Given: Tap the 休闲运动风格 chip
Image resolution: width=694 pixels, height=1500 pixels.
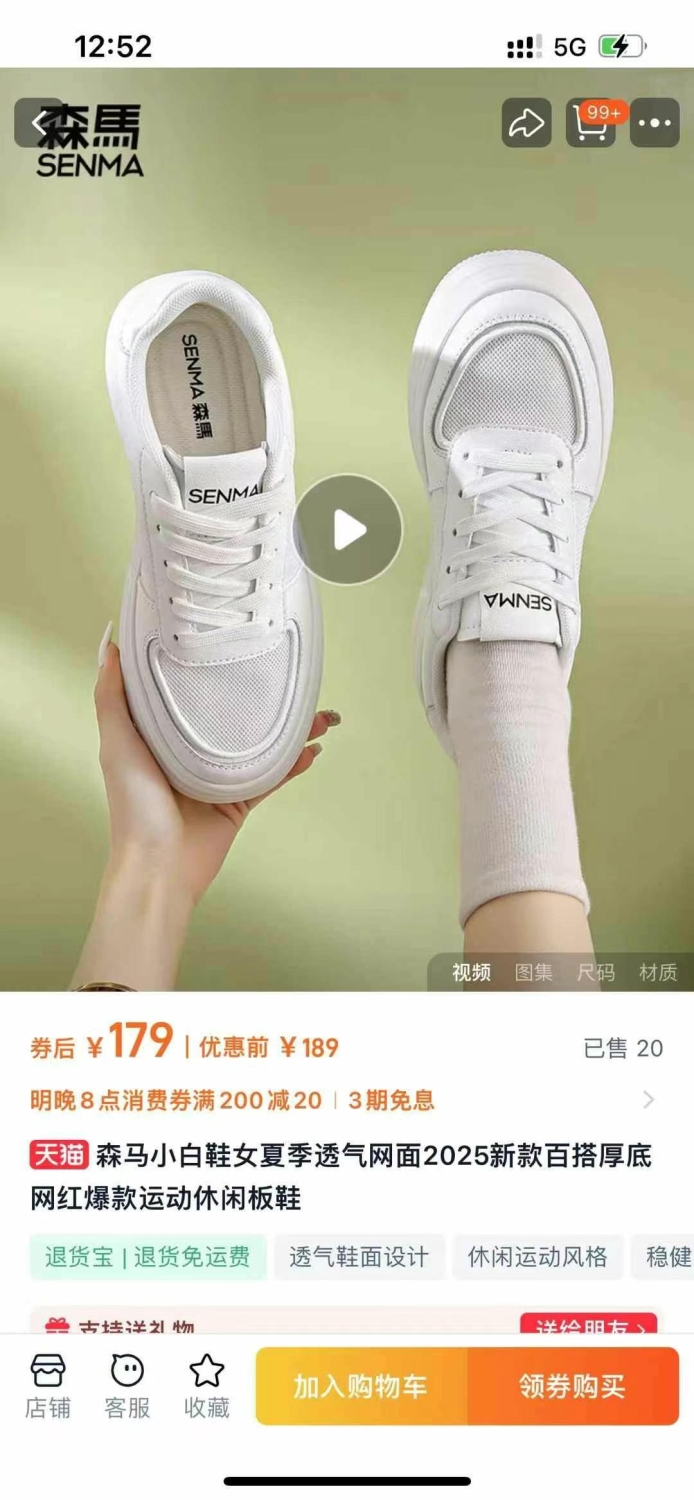Looking at the screenshot, I should tap(538, 1257).
